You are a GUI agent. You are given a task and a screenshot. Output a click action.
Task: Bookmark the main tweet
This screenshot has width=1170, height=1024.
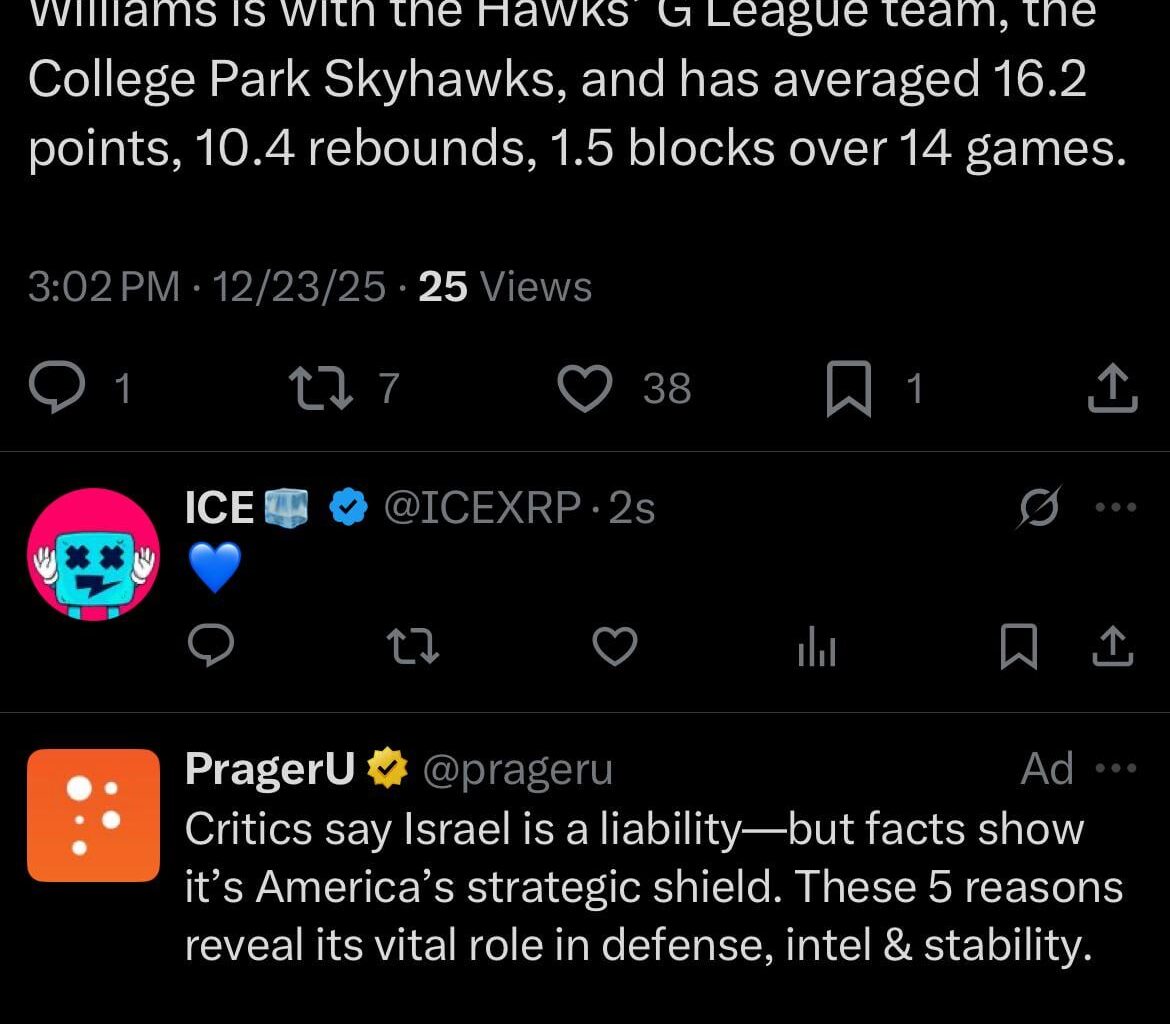point(848,389)
